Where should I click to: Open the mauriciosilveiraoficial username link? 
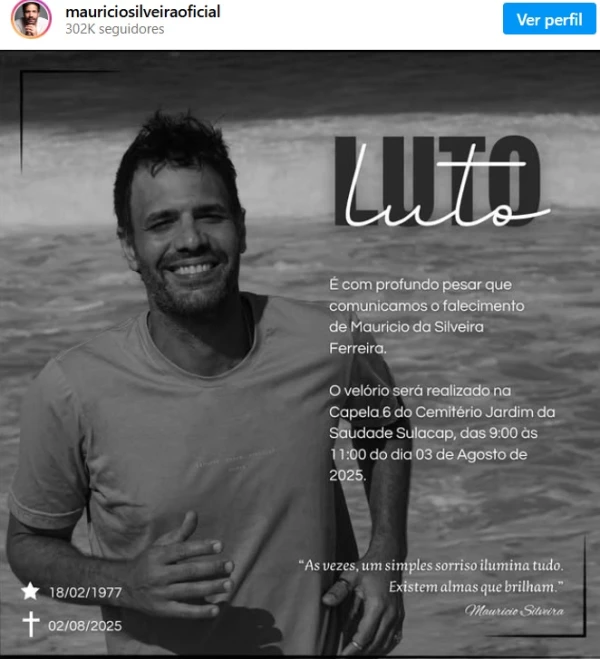pos(142,11)
